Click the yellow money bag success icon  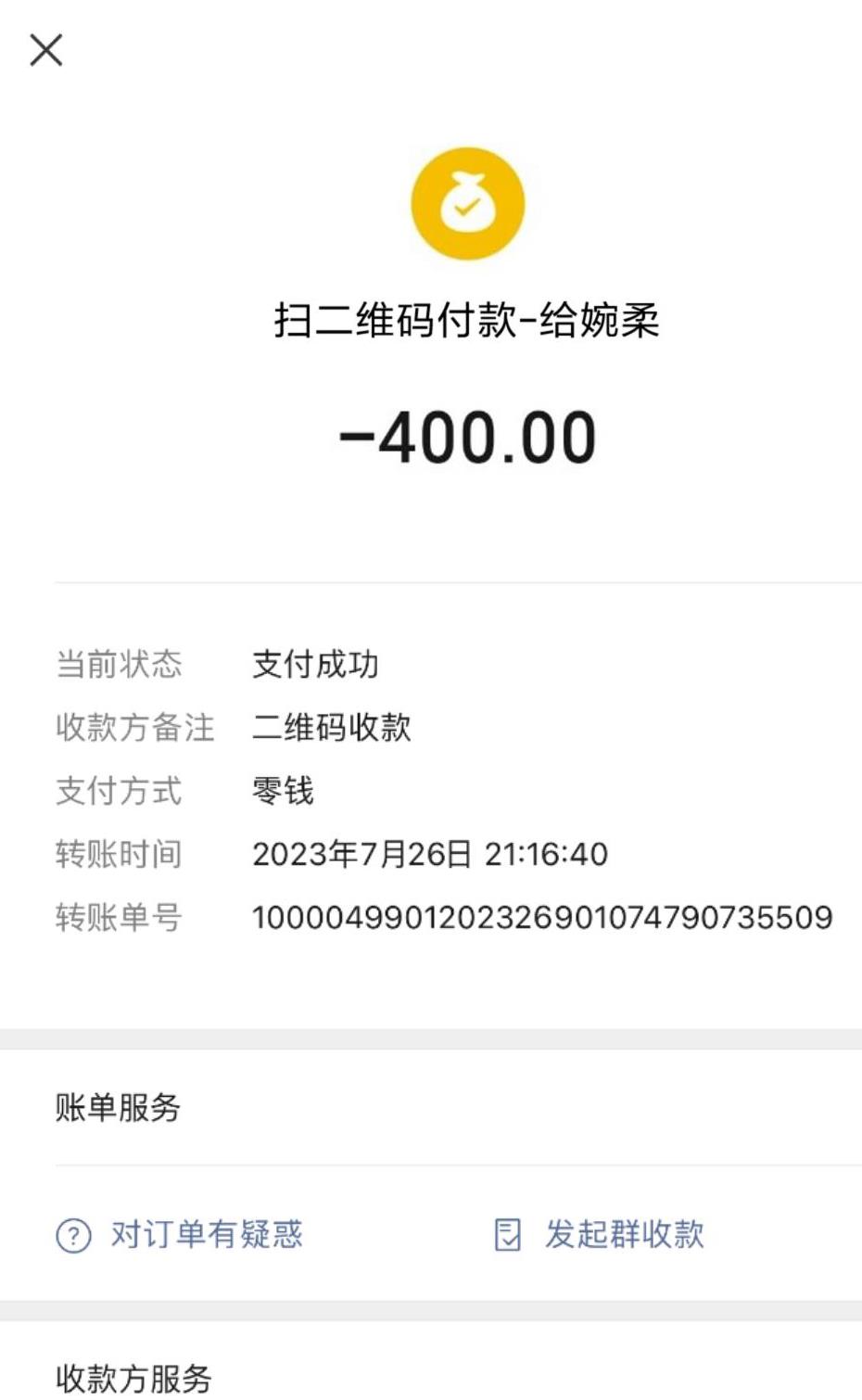pos(466,202)
